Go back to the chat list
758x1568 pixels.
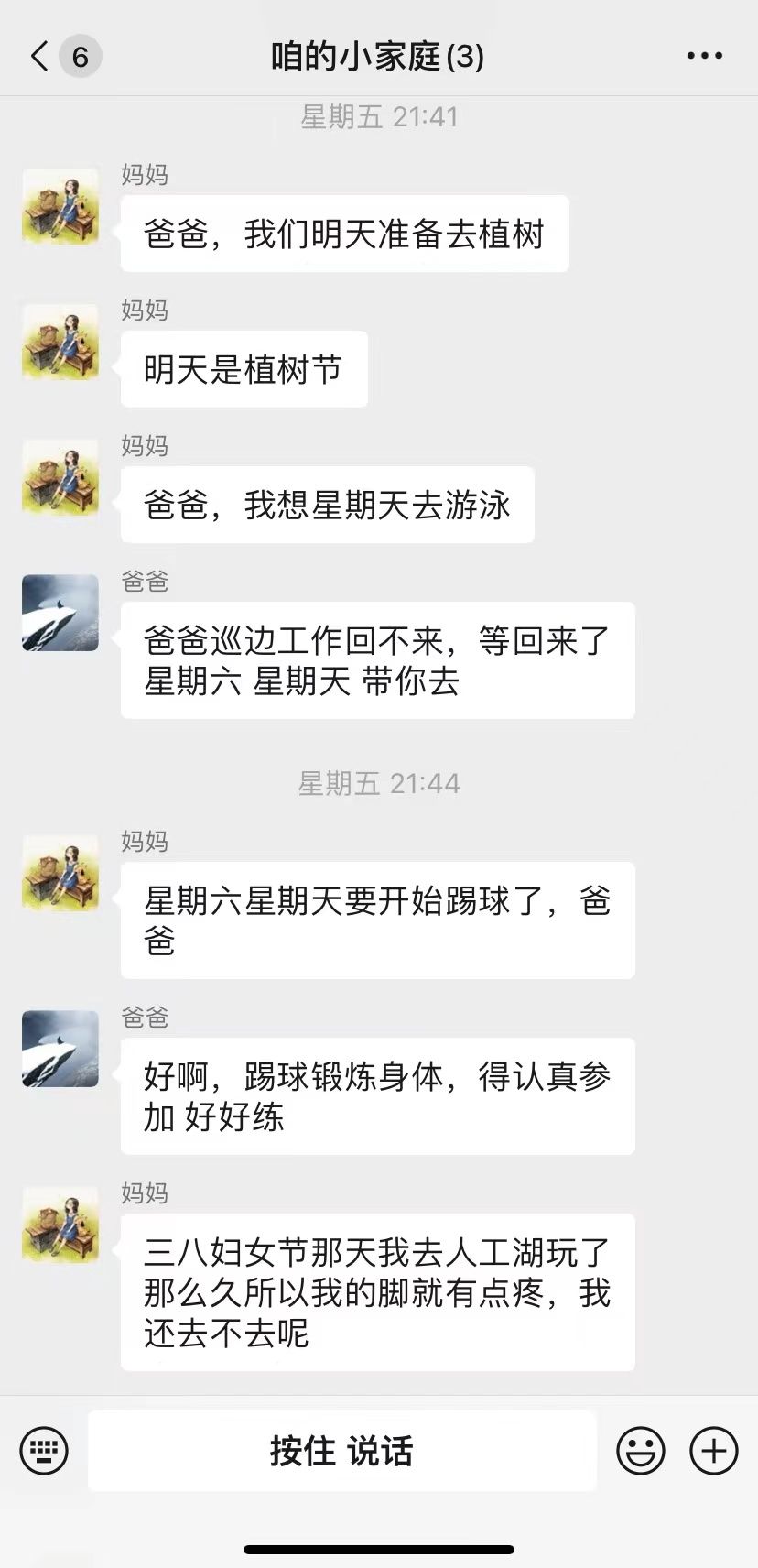tap(40, 57)
